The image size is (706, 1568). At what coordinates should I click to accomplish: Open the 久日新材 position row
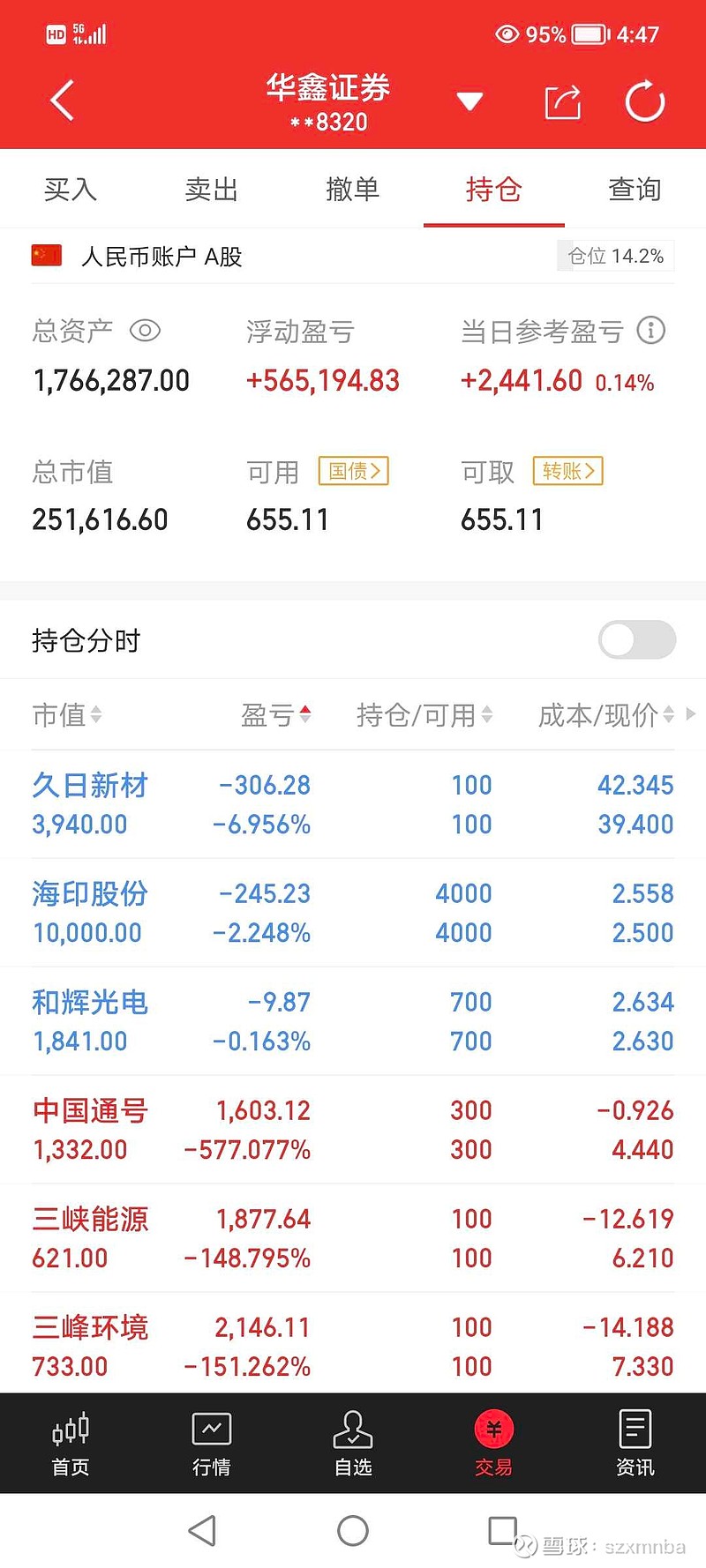click(353, 804)
